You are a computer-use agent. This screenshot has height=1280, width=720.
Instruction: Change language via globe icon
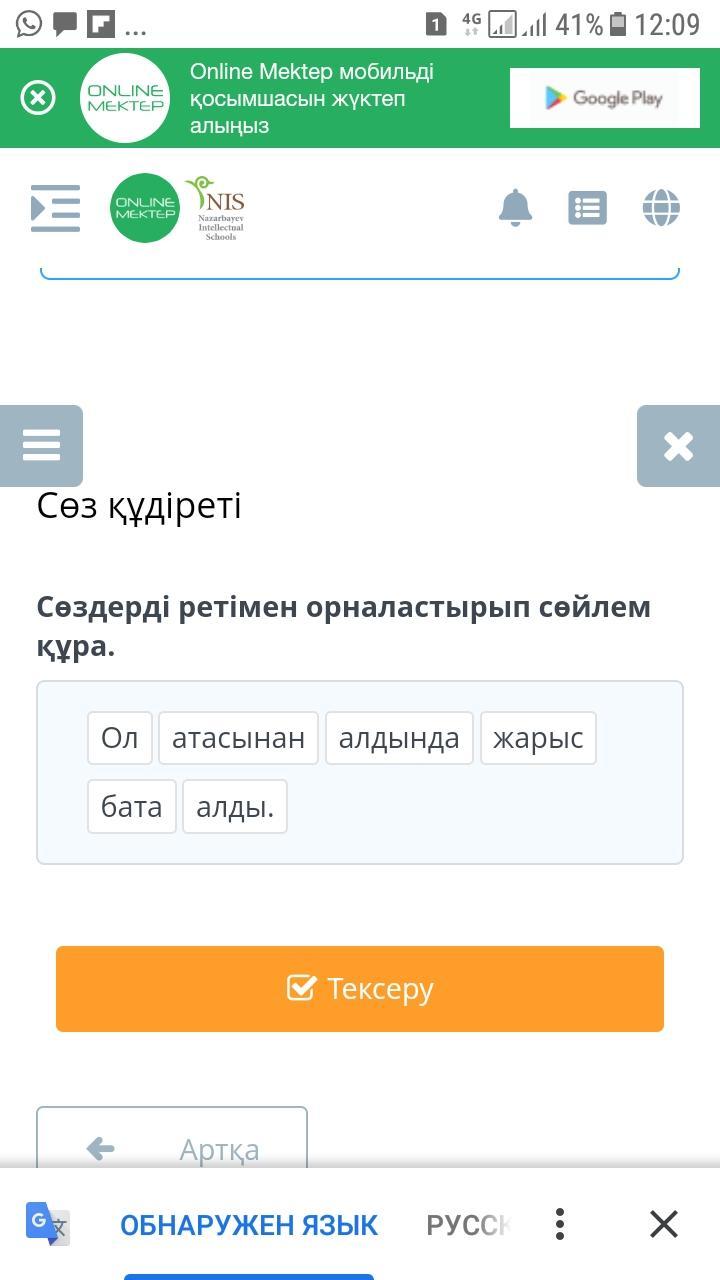coord(661,208)
